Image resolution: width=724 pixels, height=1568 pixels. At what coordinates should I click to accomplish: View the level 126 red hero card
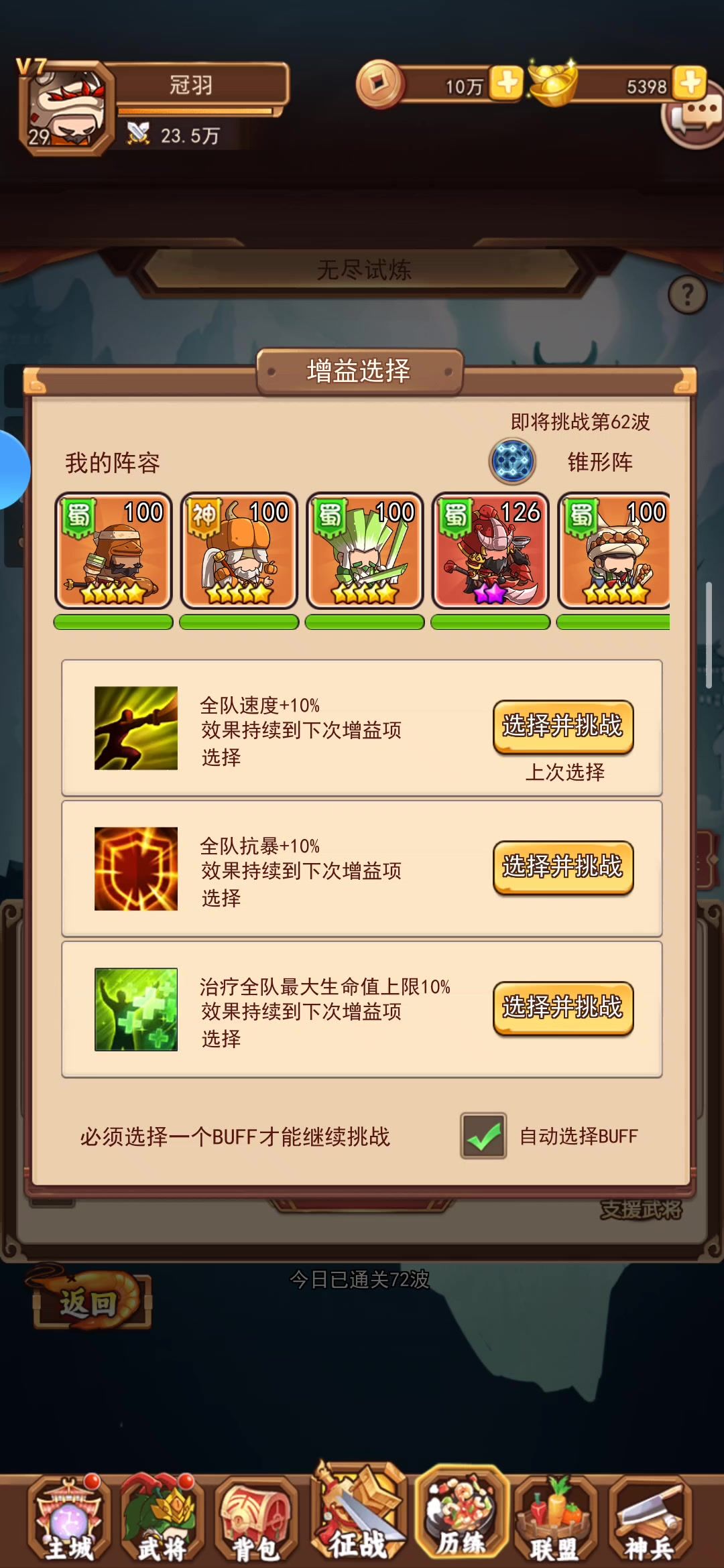pyautogui.click(x=490, y=551)
